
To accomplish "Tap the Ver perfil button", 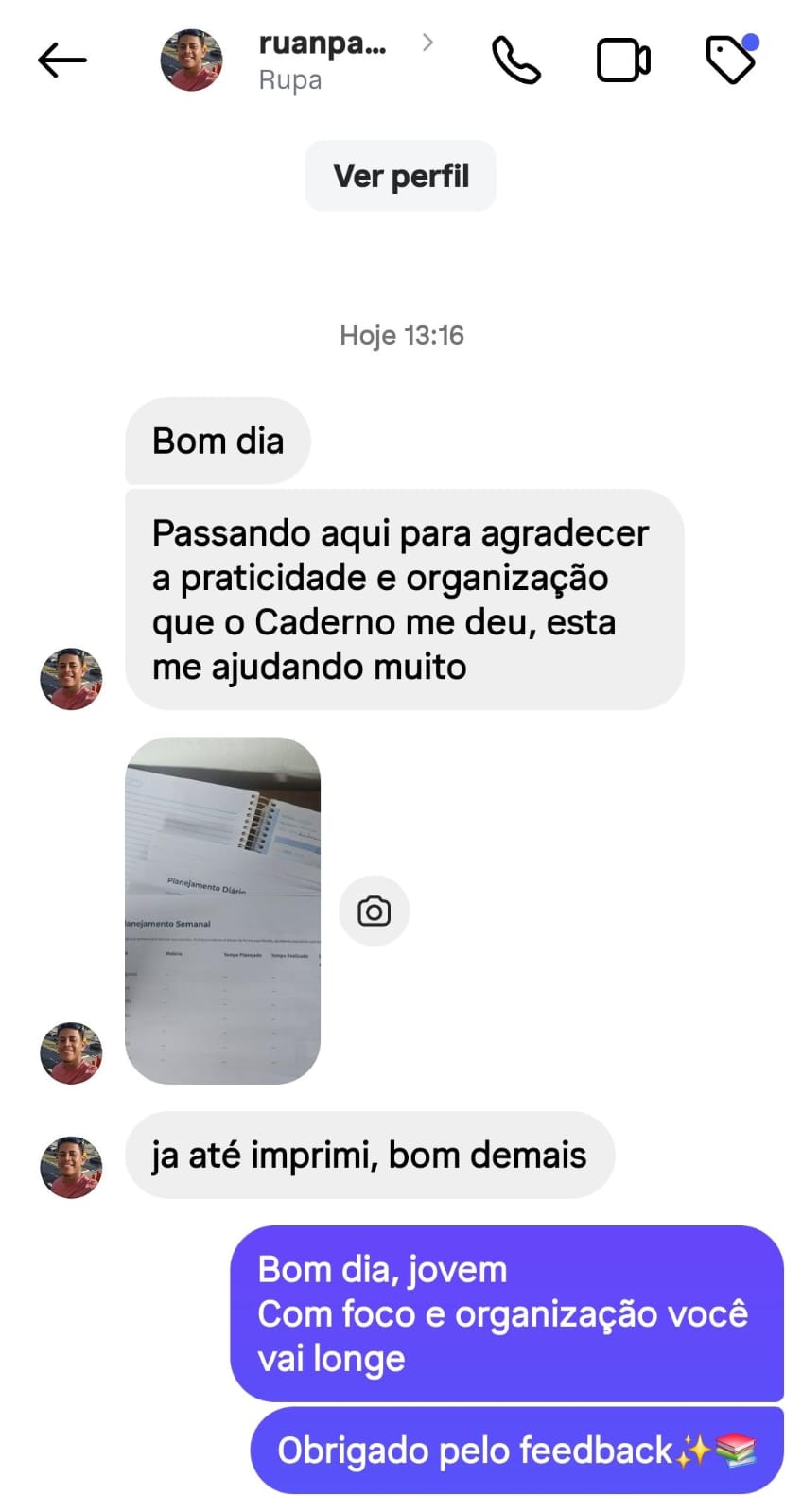I will click(400, 176).
